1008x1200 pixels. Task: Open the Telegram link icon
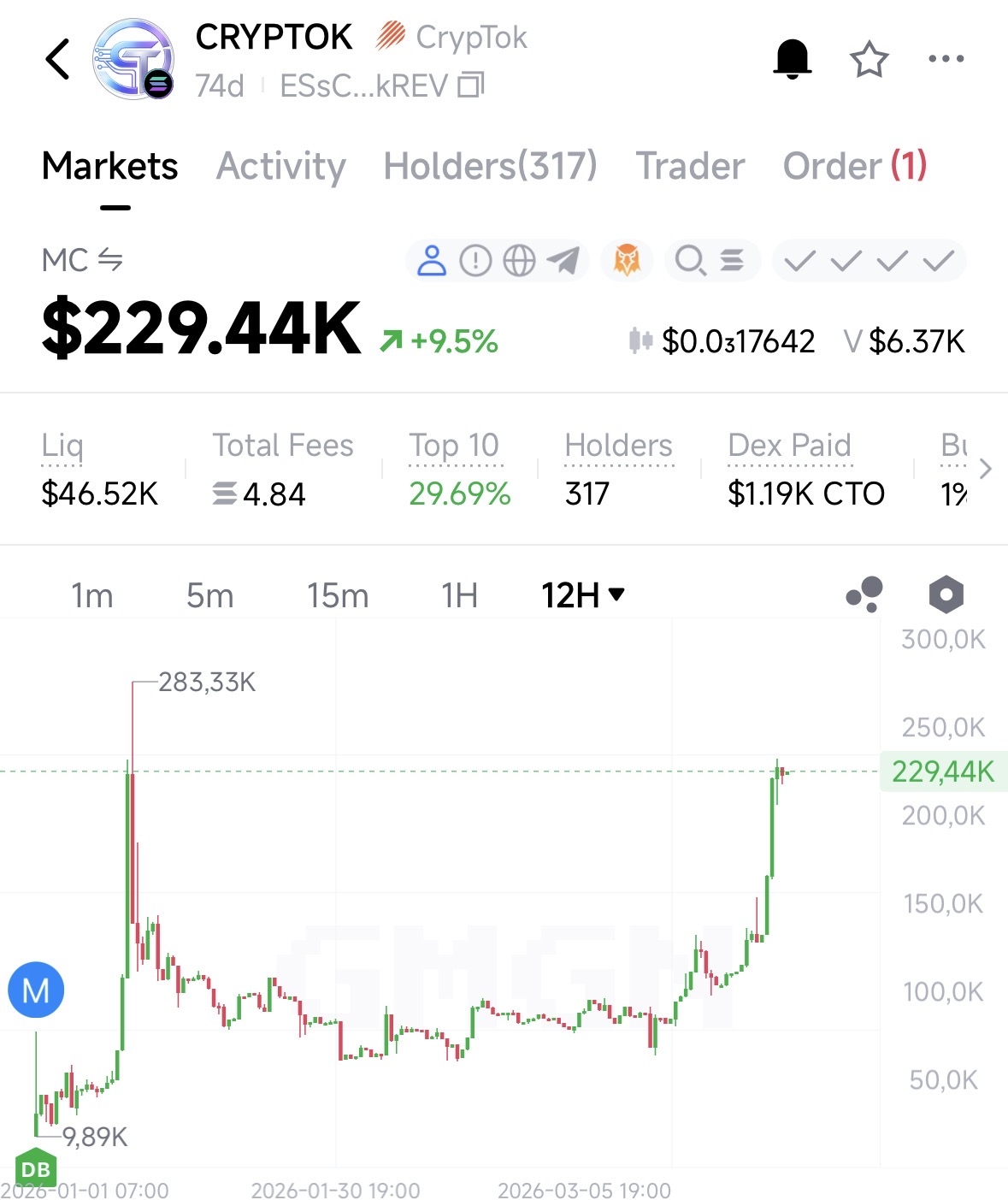coord(563,260)
